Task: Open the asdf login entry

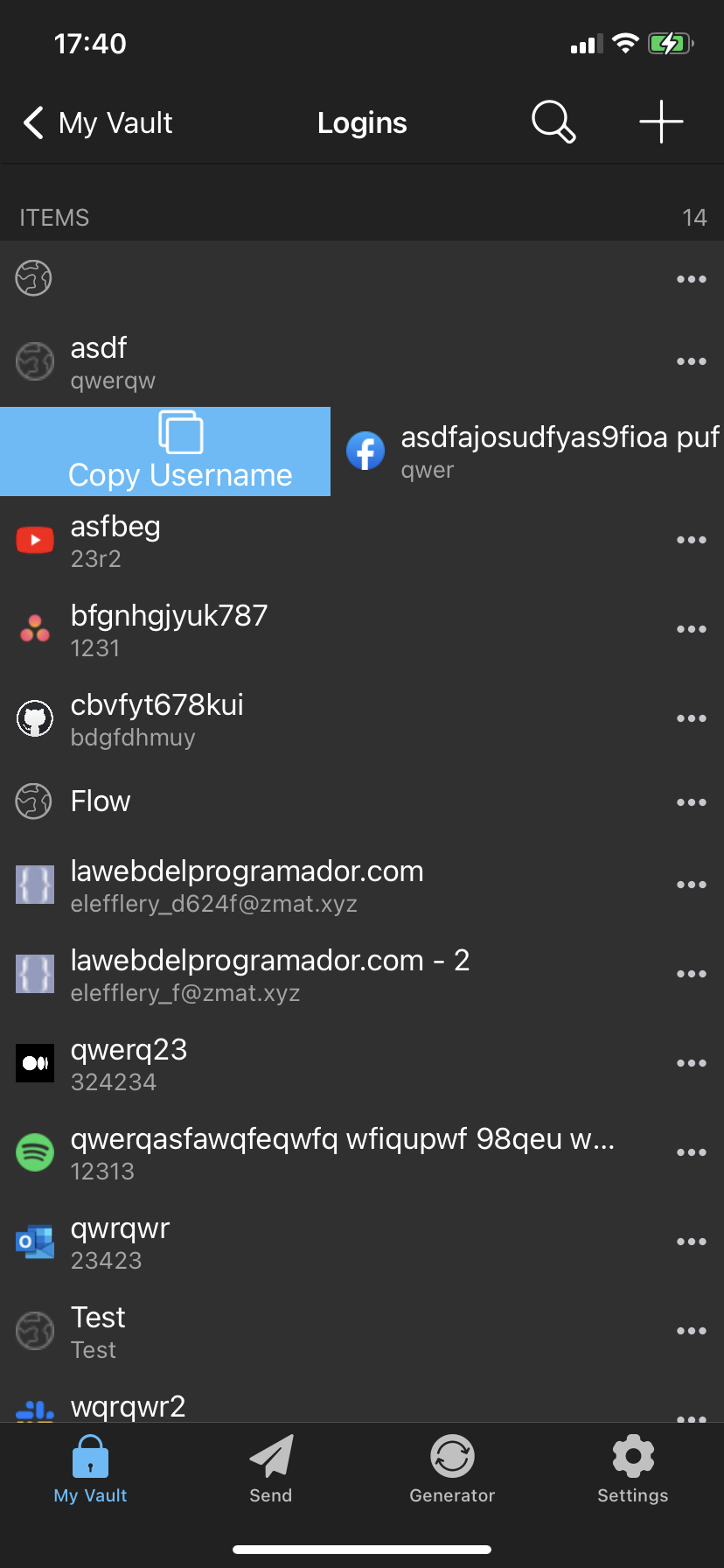Action: tap(262, 362)
